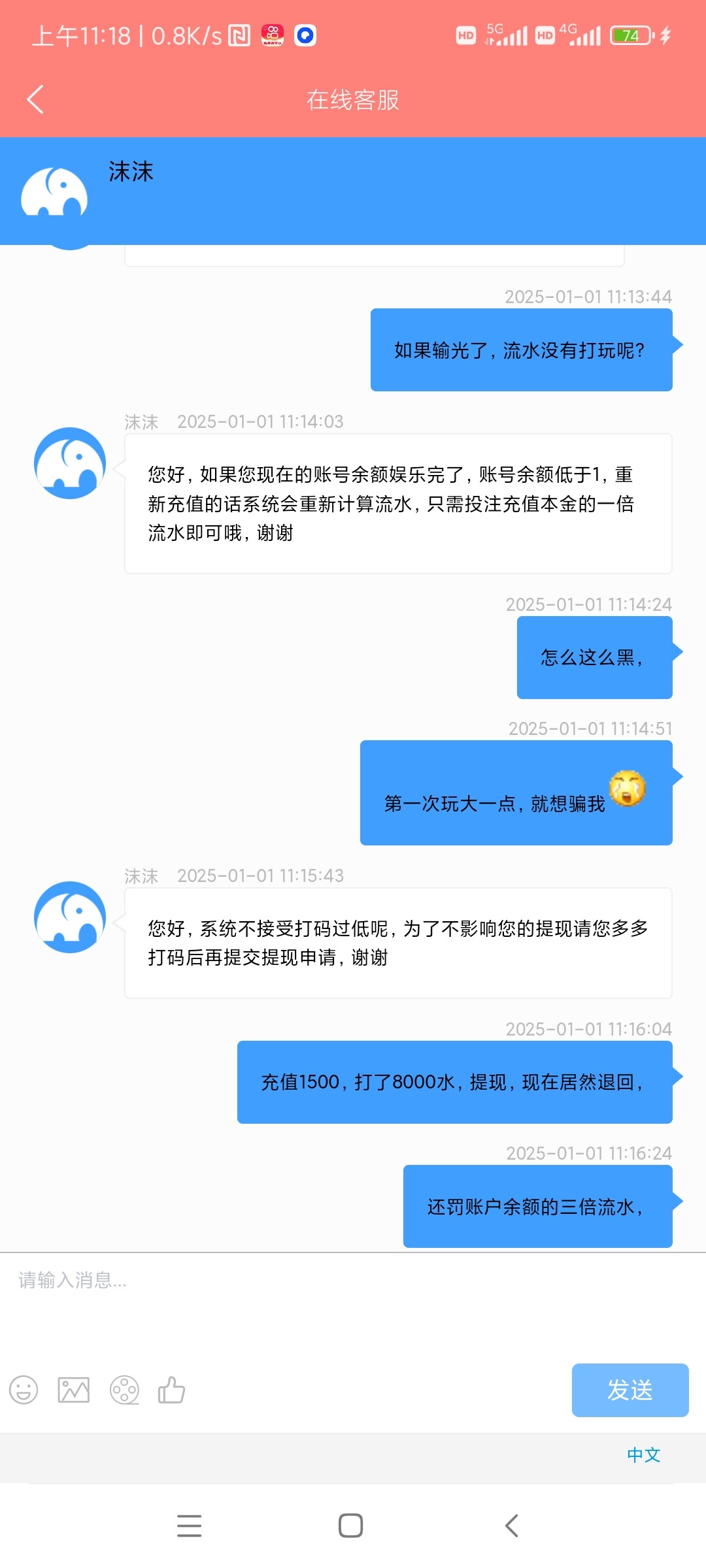Rate service with thumbs-up icon
Viewport: 706px width, 1568px height.
(172, 1390)
